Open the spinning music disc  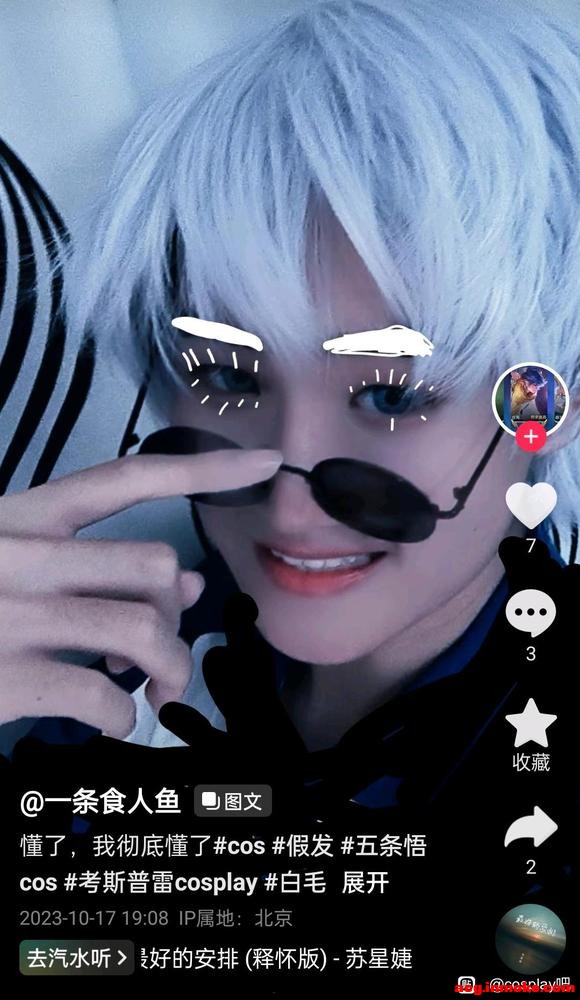(x=531, y=939)
